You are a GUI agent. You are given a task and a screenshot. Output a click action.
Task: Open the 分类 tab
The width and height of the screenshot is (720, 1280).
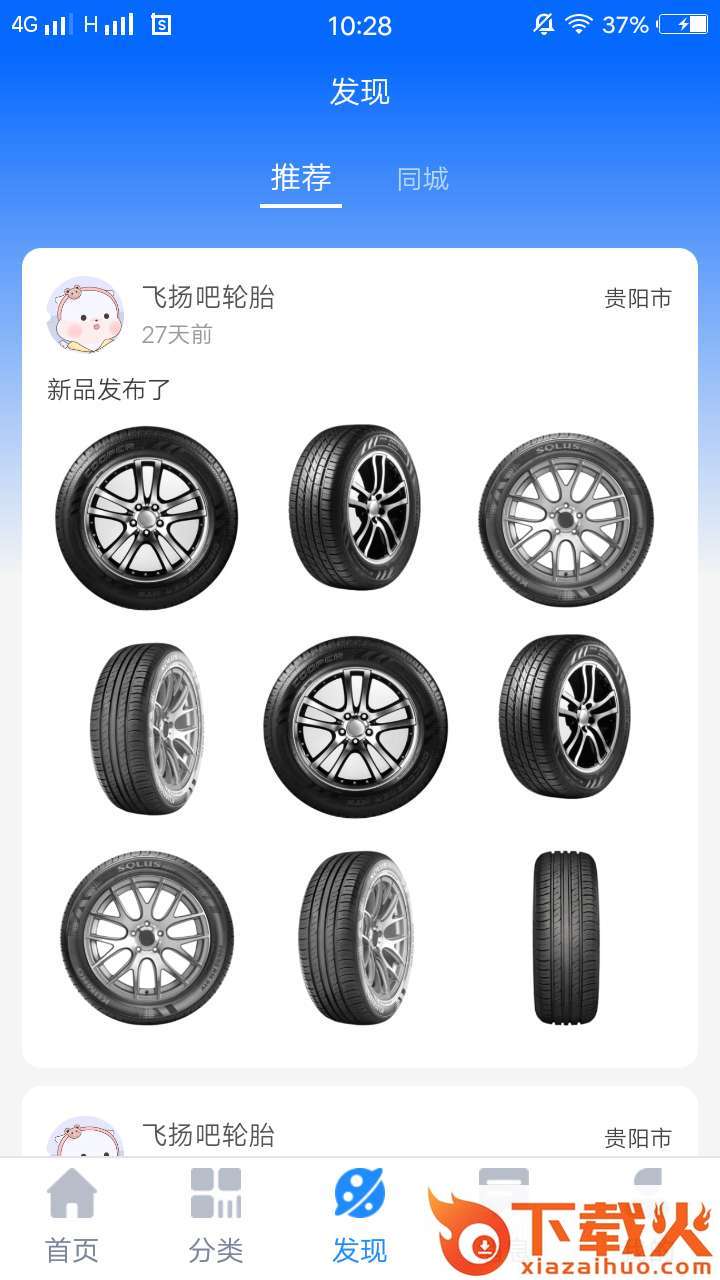coord(216,1214)
